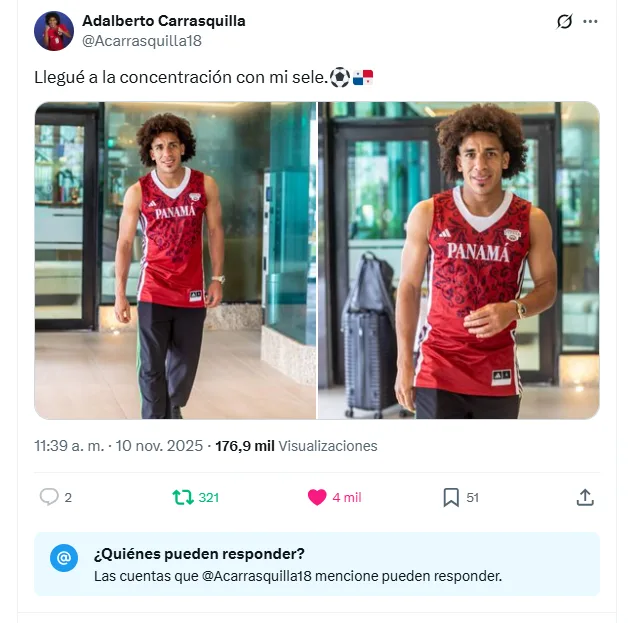
Task: Open Adalberto Carrasquilla's profile picture
Action: point(54,31)
